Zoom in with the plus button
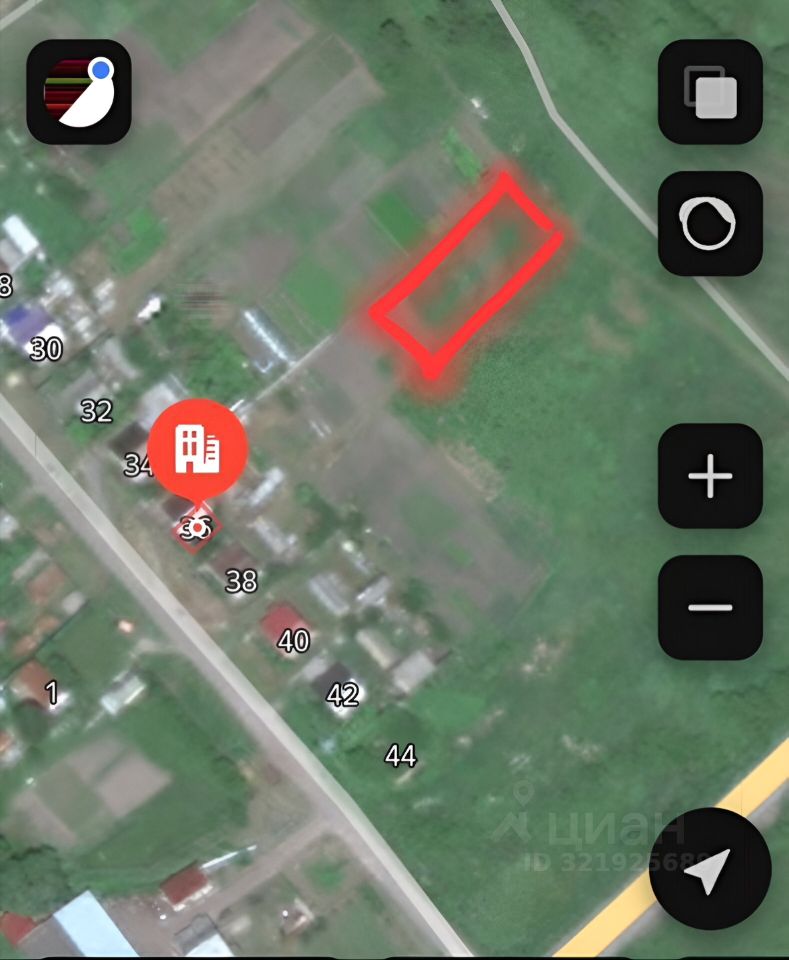This screenshot has width=789, height=960. pyautogui.click(x=710, y=476)
